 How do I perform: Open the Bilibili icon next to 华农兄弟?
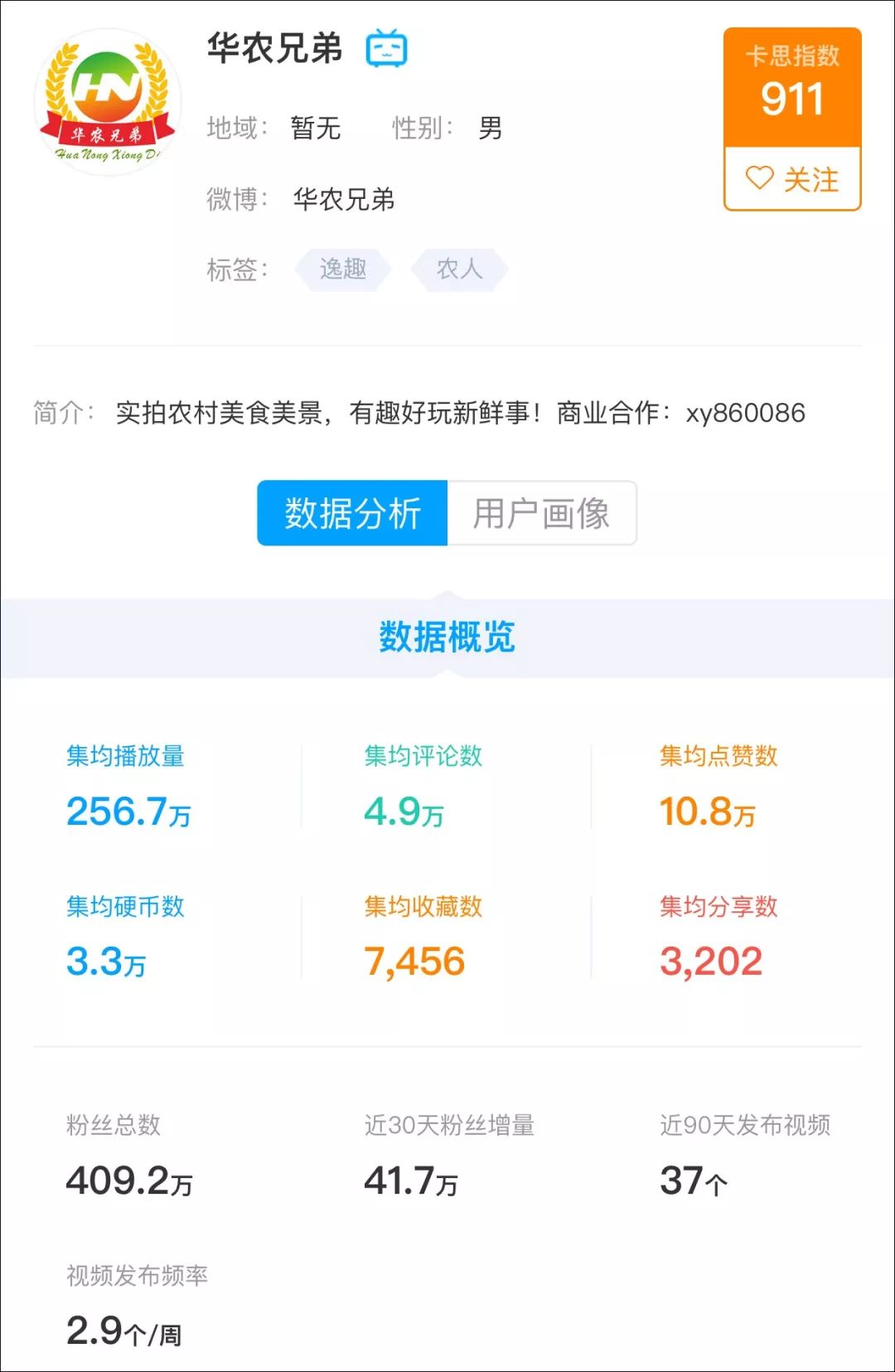click(x=387, y=48)
